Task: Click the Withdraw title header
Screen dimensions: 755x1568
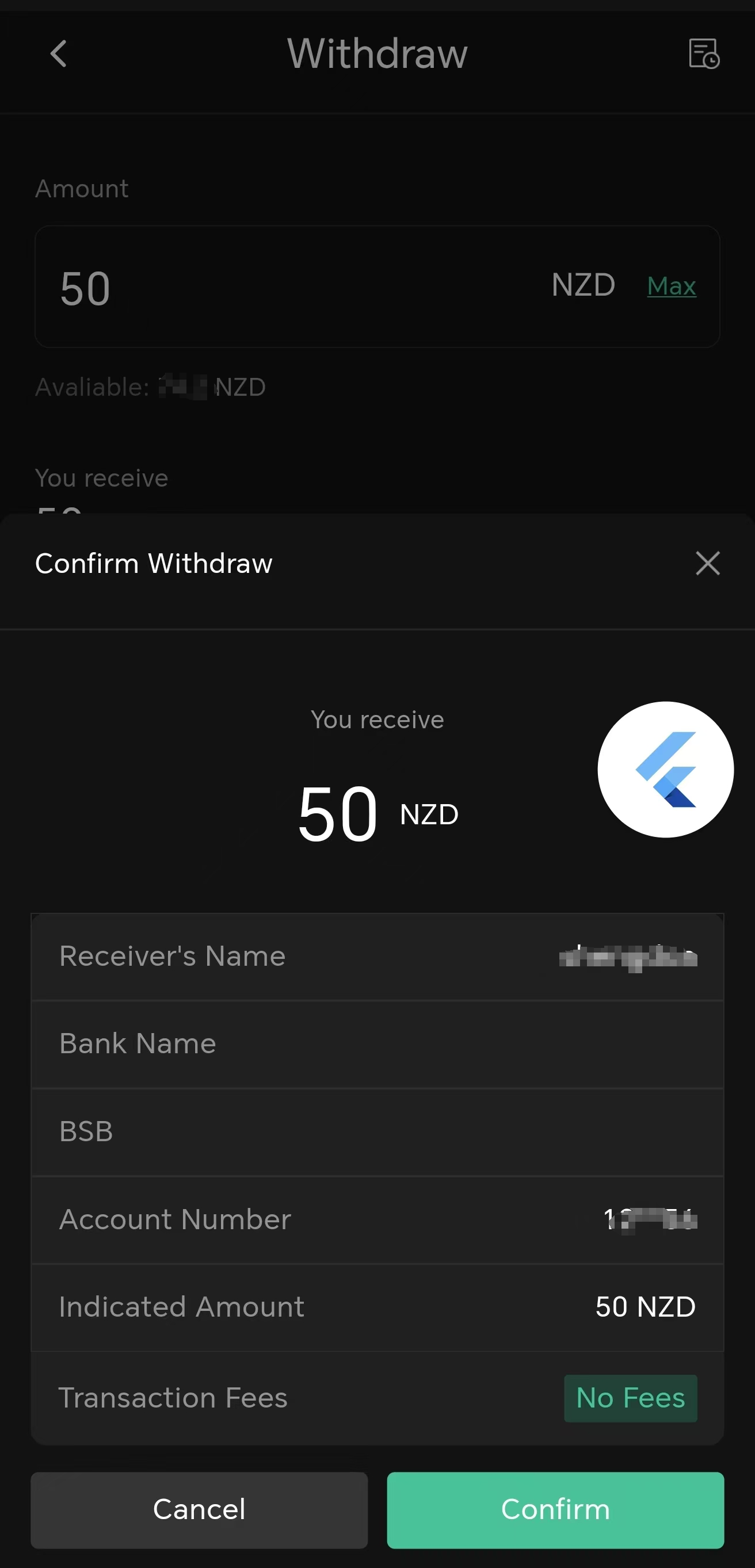Action: (x=377, y=53)
